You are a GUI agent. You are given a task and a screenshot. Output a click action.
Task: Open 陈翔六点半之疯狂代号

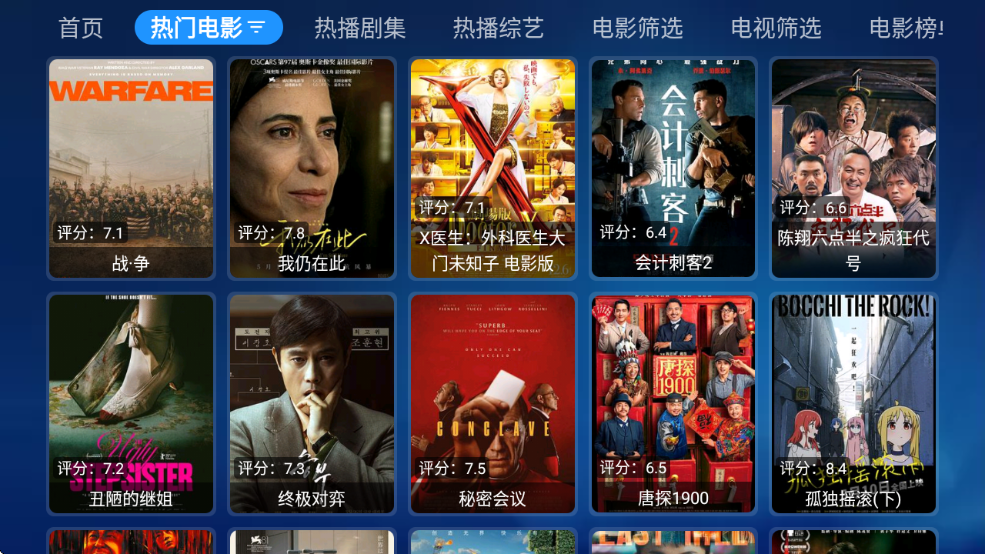(853, 167)
